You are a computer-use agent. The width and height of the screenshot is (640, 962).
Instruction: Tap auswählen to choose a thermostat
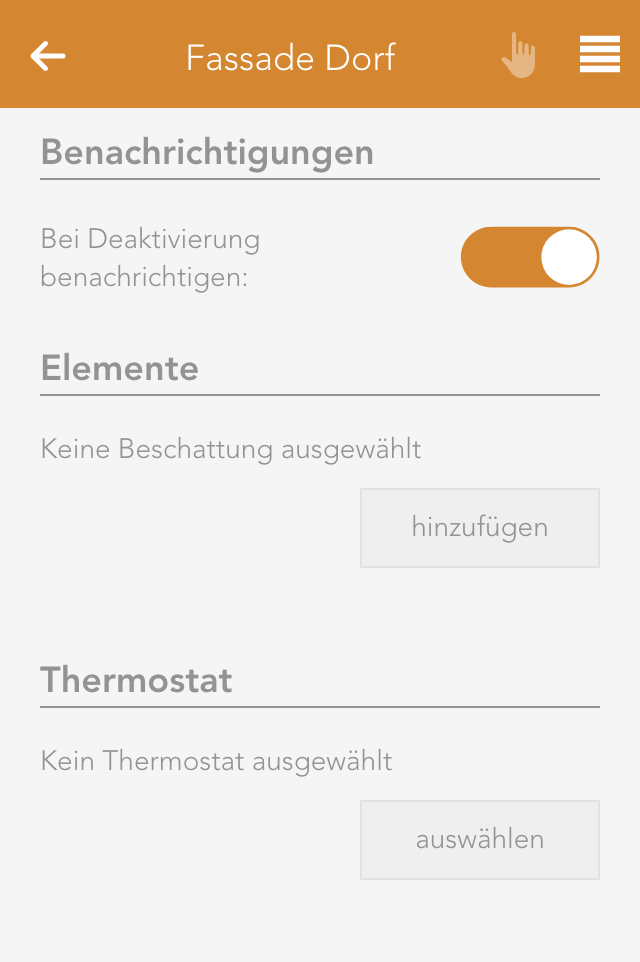tap(480, 840)
